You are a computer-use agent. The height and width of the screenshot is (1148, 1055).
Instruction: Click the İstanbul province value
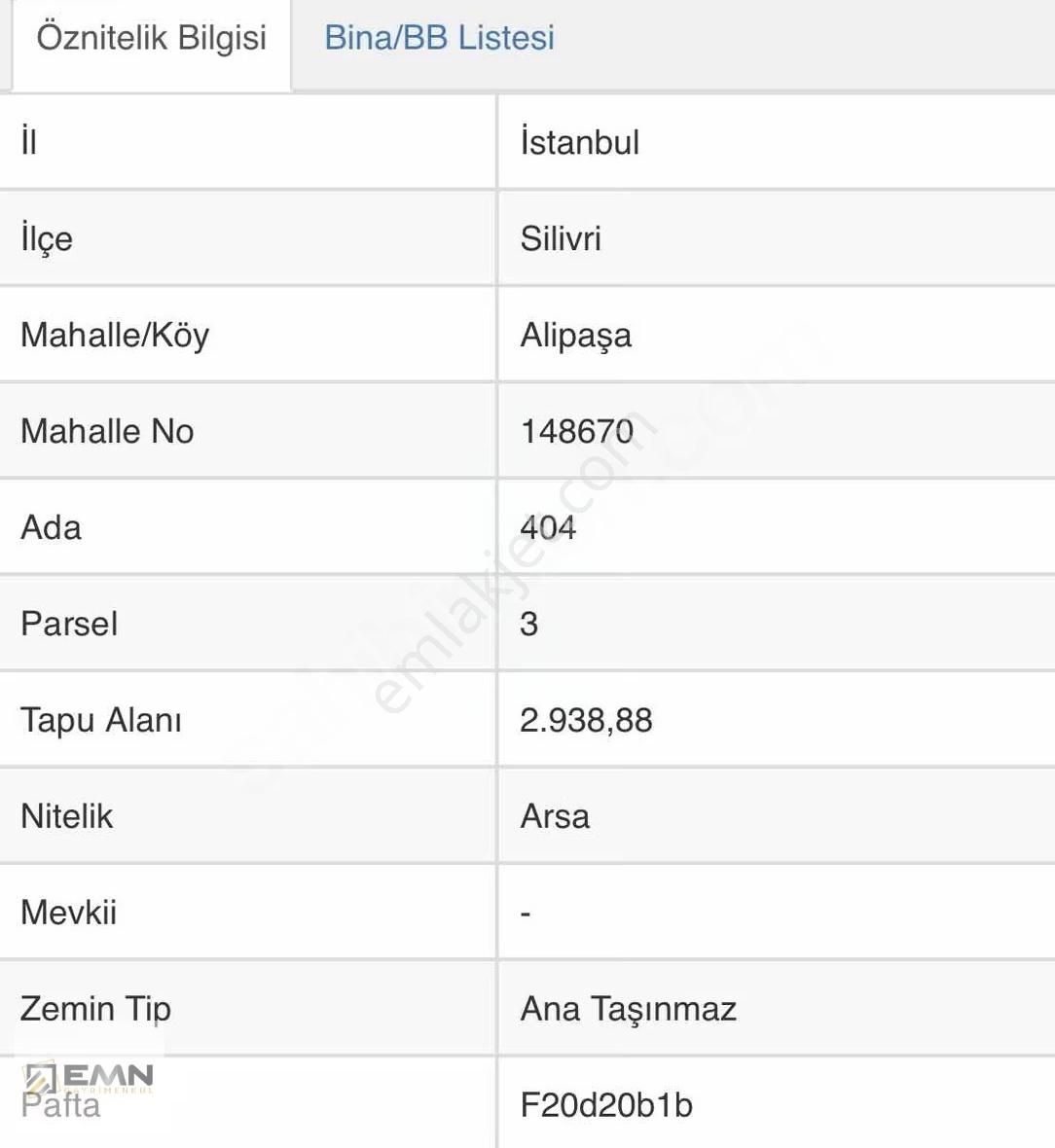578,142
